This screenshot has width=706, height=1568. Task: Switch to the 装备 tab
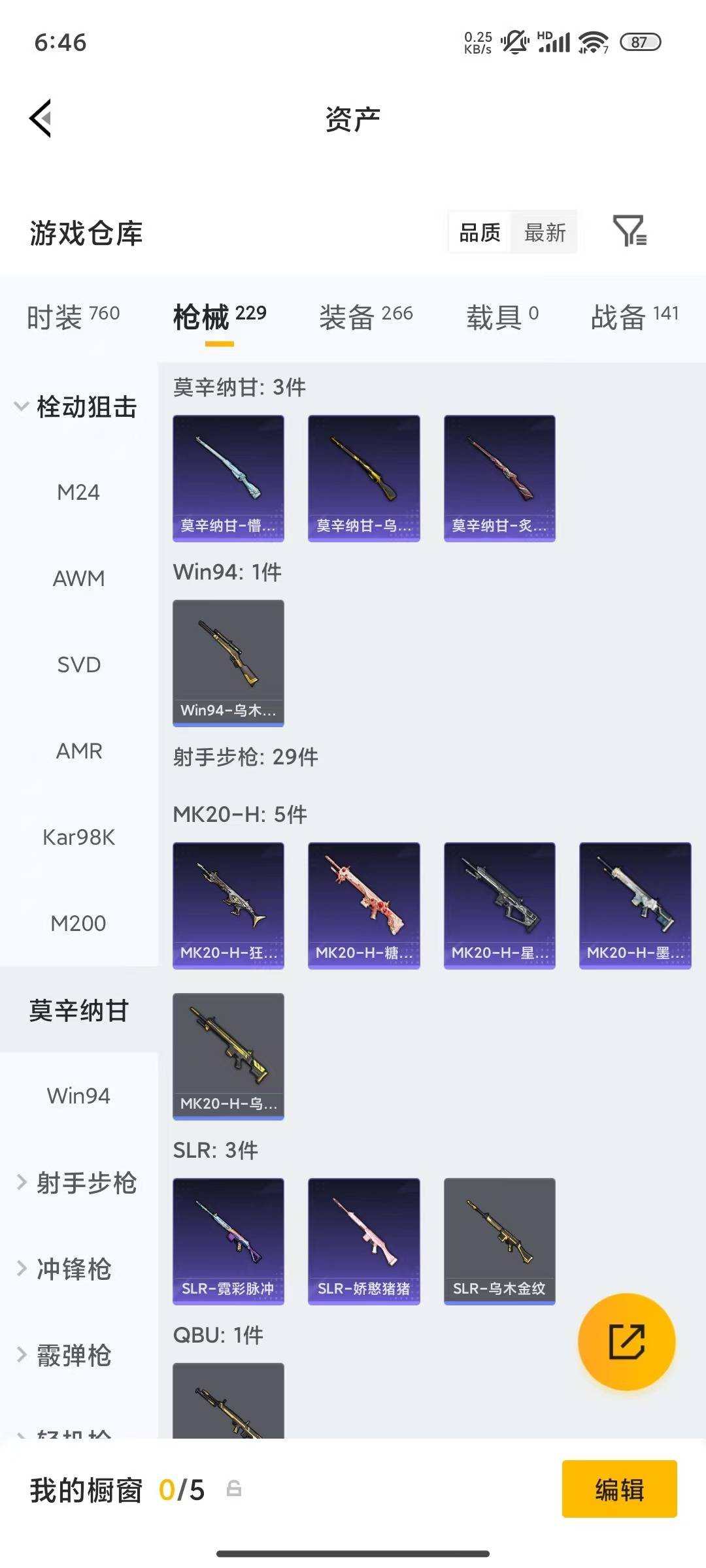pyautogui.click(x=366, y=316)
